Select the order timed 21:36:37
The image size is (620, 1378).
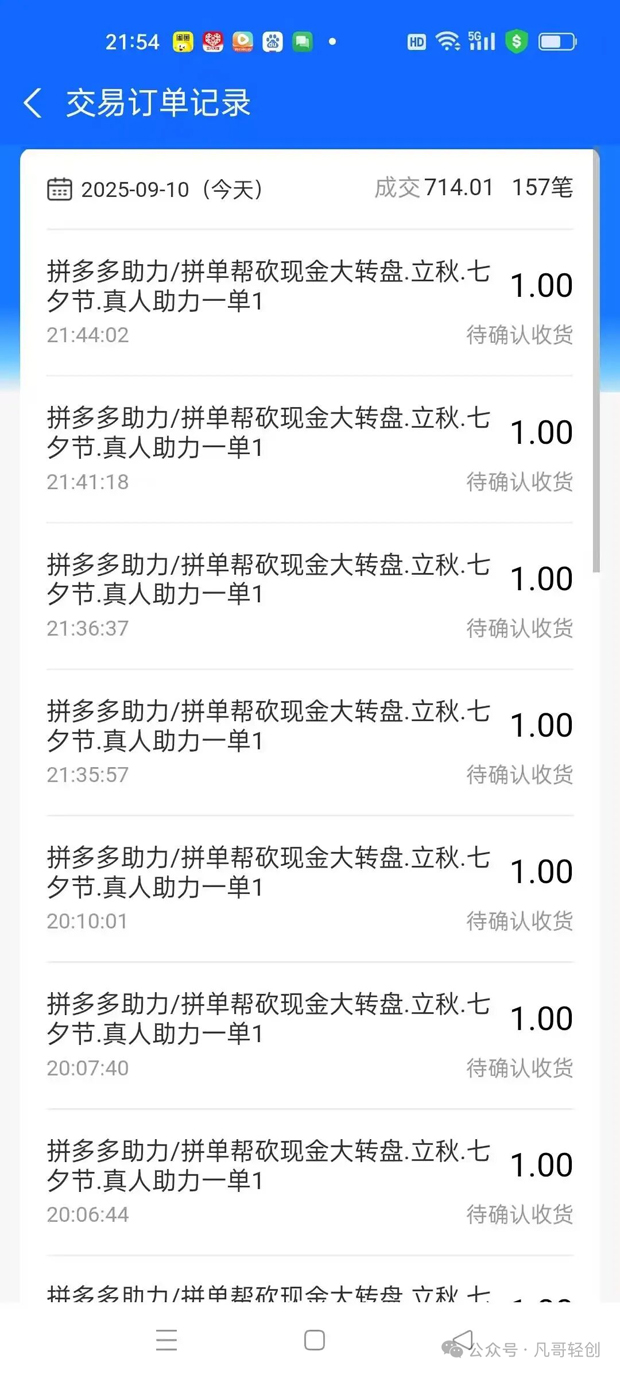pyautogui.click(x=309, y=596)
